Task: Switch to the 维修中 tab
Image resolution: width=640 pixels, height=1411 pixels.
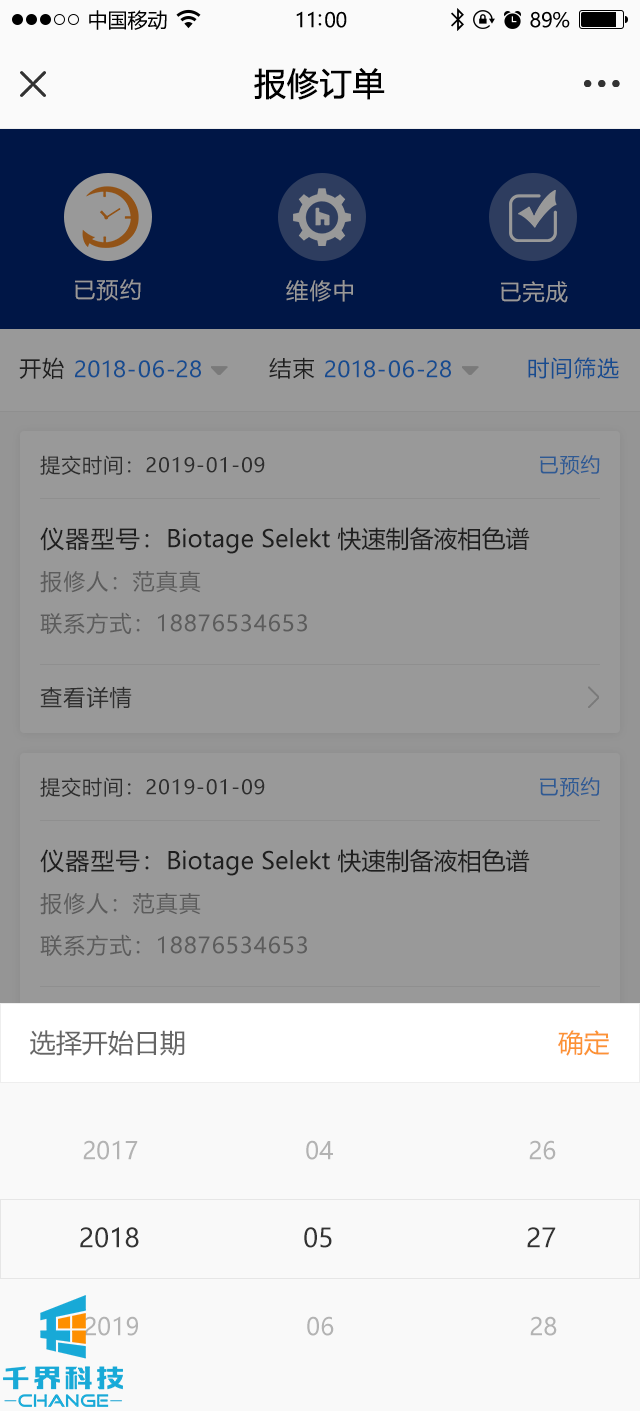Action: [320, 240]
